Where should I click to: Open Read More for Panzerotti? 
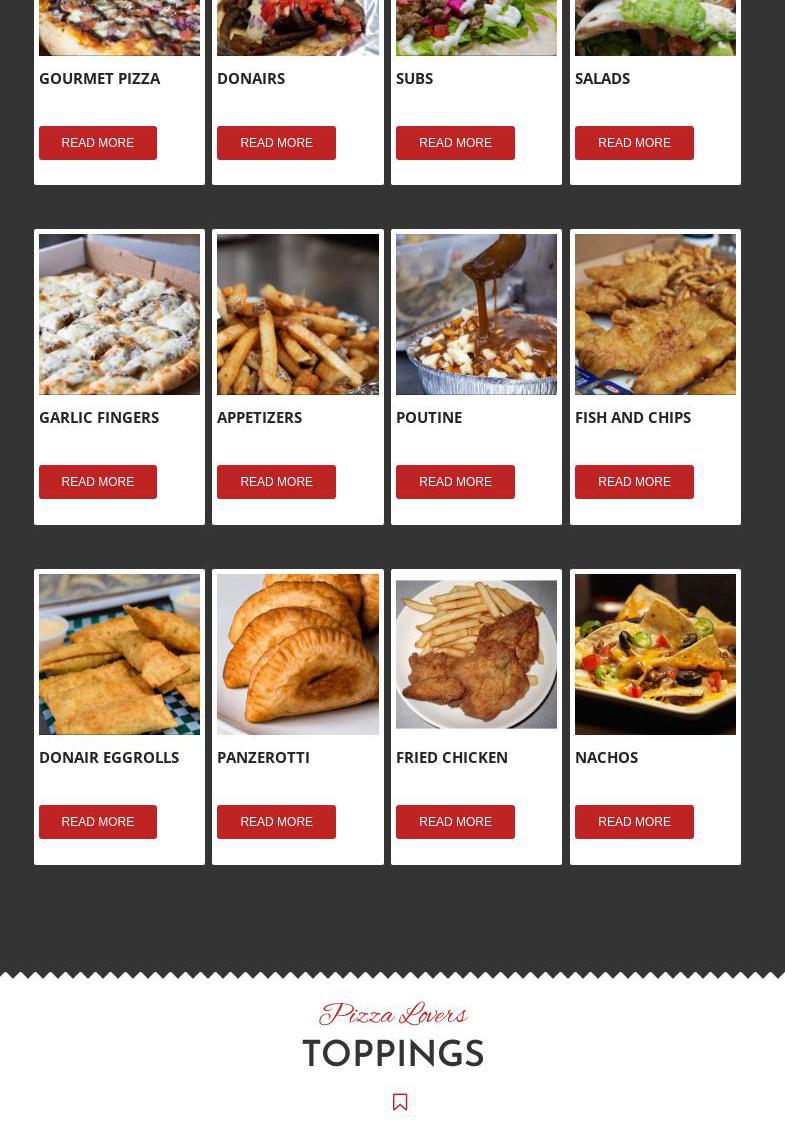pos(276,822)
